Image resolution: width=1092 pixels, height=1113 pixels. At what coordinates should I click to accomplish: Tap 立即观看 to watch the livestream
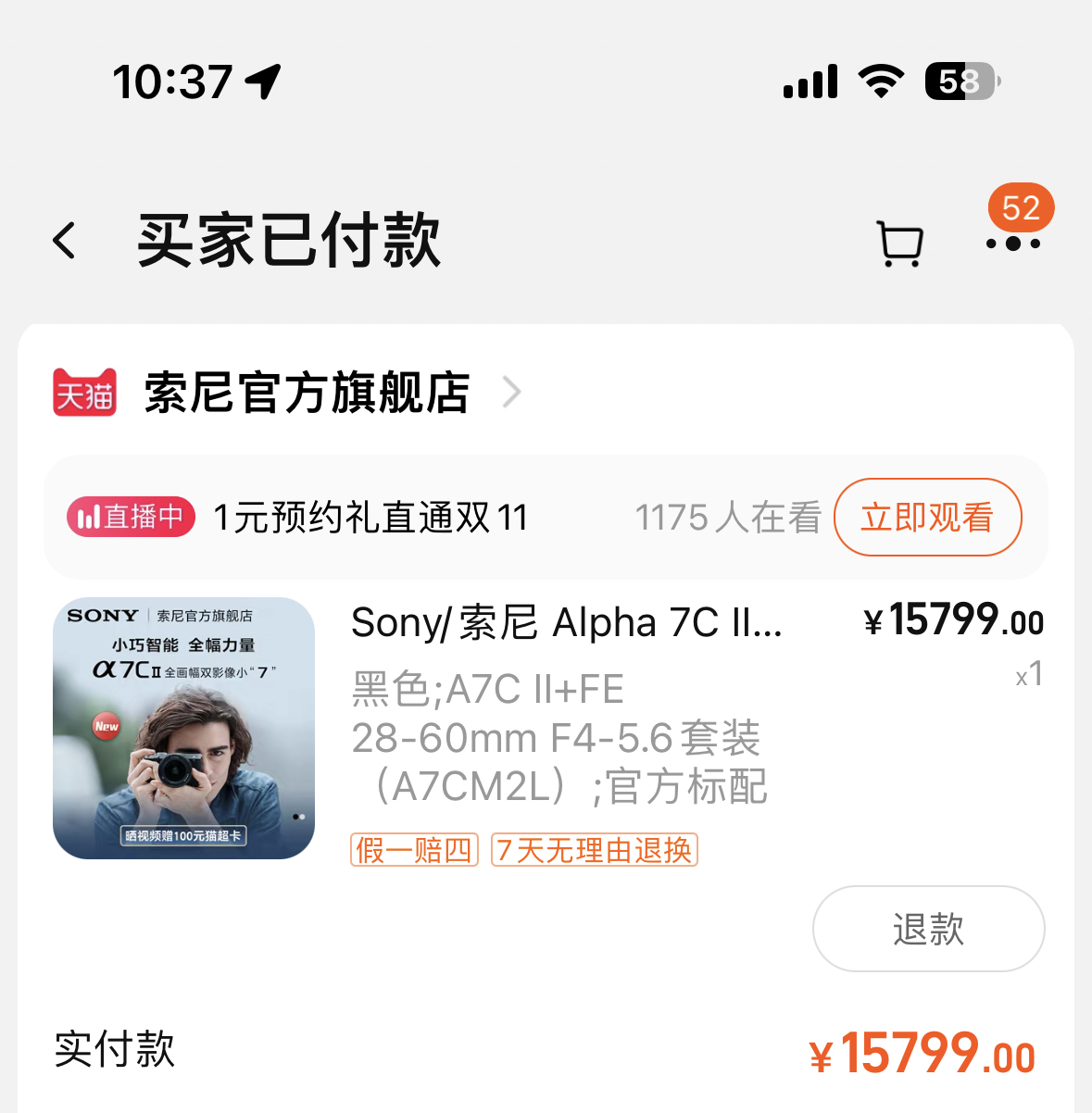(x=927, y=517)
